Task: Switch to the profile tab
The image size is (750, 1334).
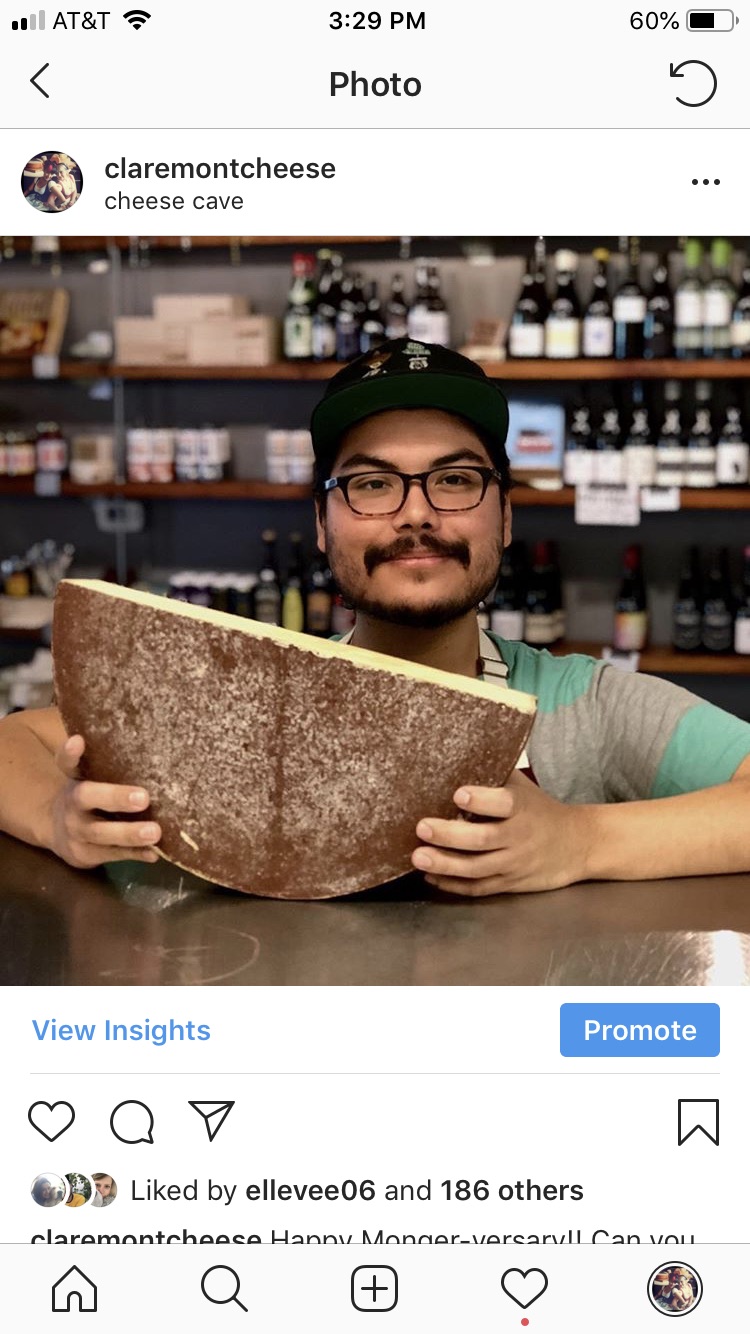Action: coord(675,1289)
